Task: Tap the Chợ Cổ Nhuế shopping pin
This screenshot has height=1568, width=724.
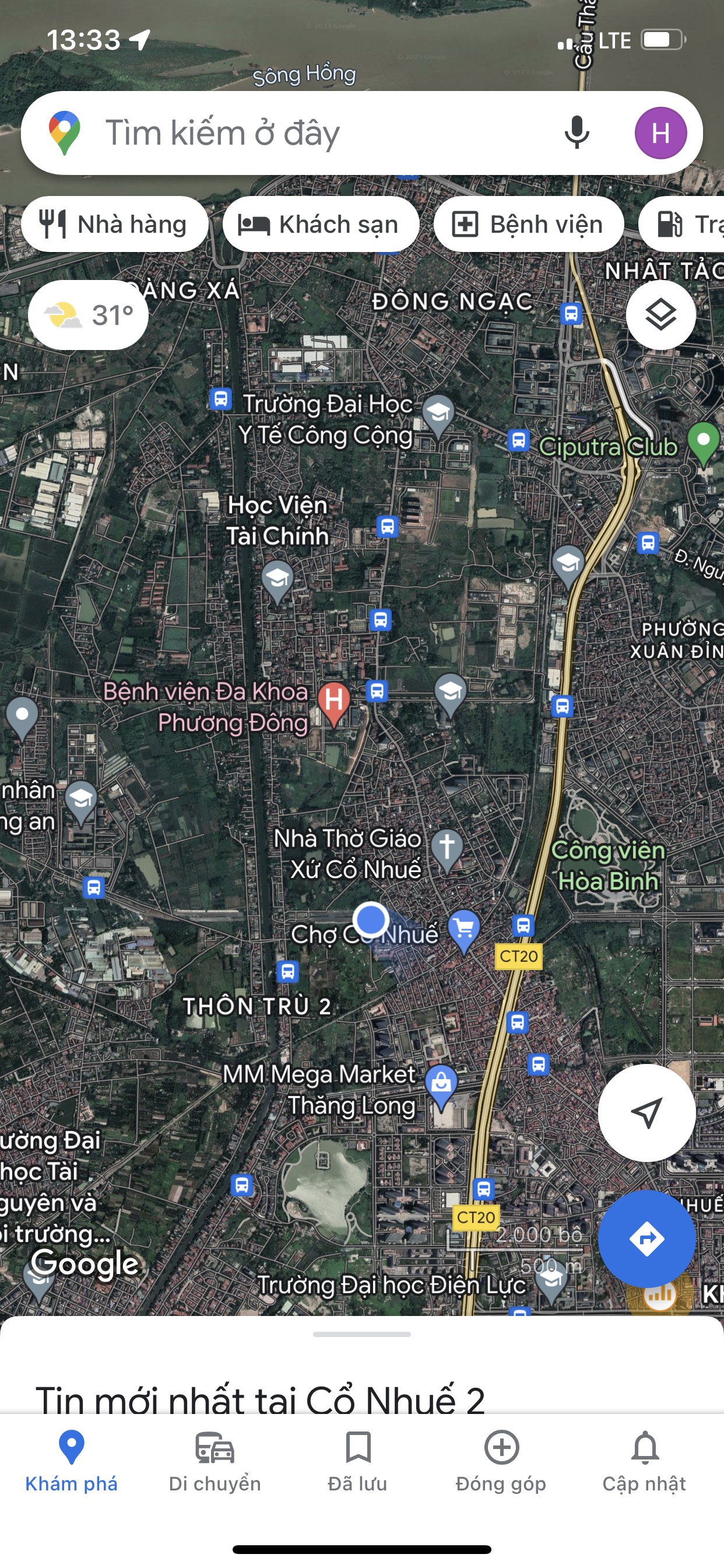Action: click(463, 928)
